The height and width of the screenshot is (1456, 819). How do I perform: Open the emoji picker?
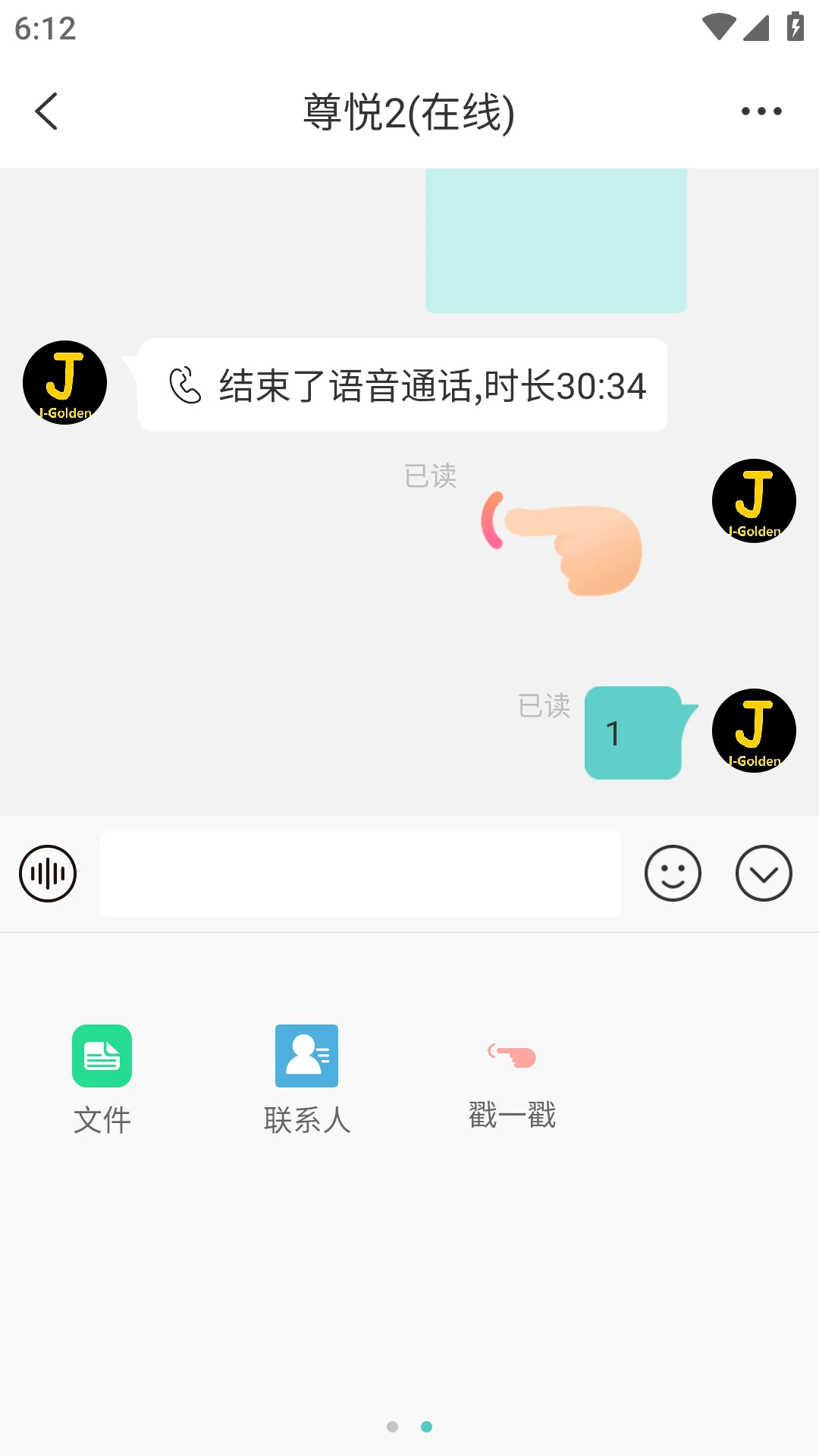click(x=673, y=874)
